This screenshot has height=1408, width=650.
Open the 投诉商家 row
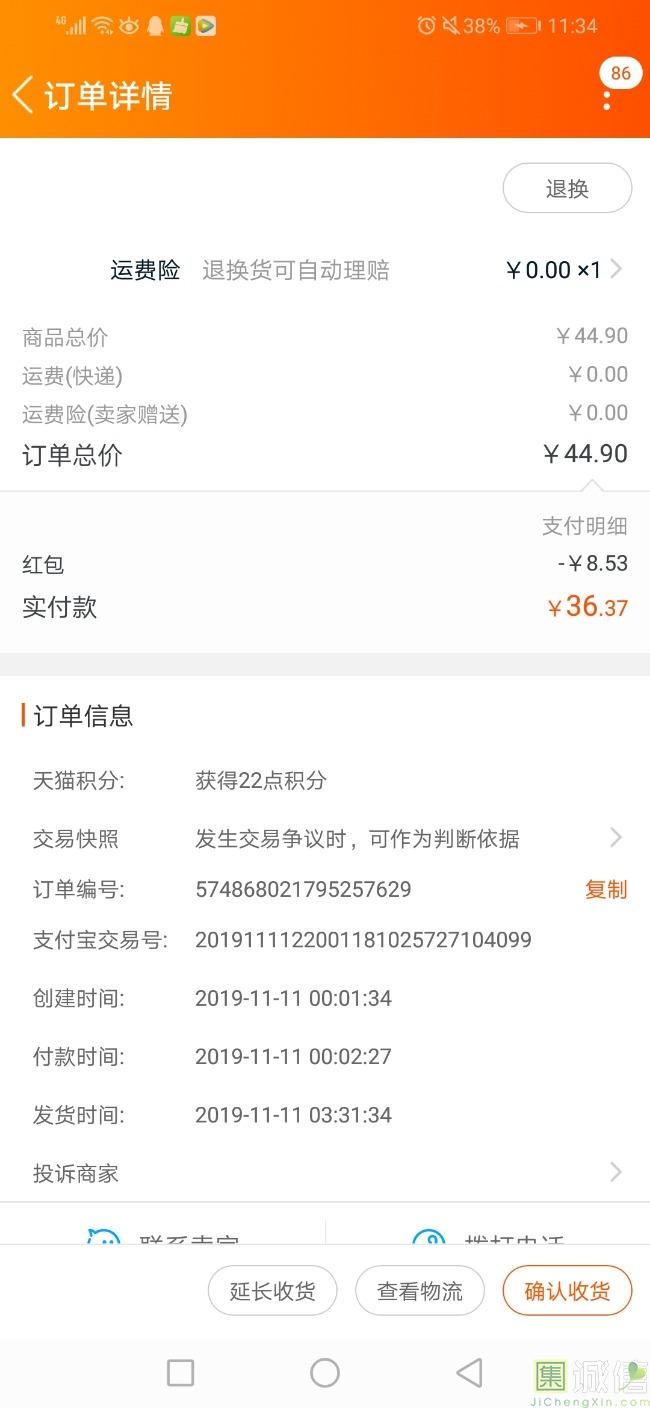tap(325, 1172)
